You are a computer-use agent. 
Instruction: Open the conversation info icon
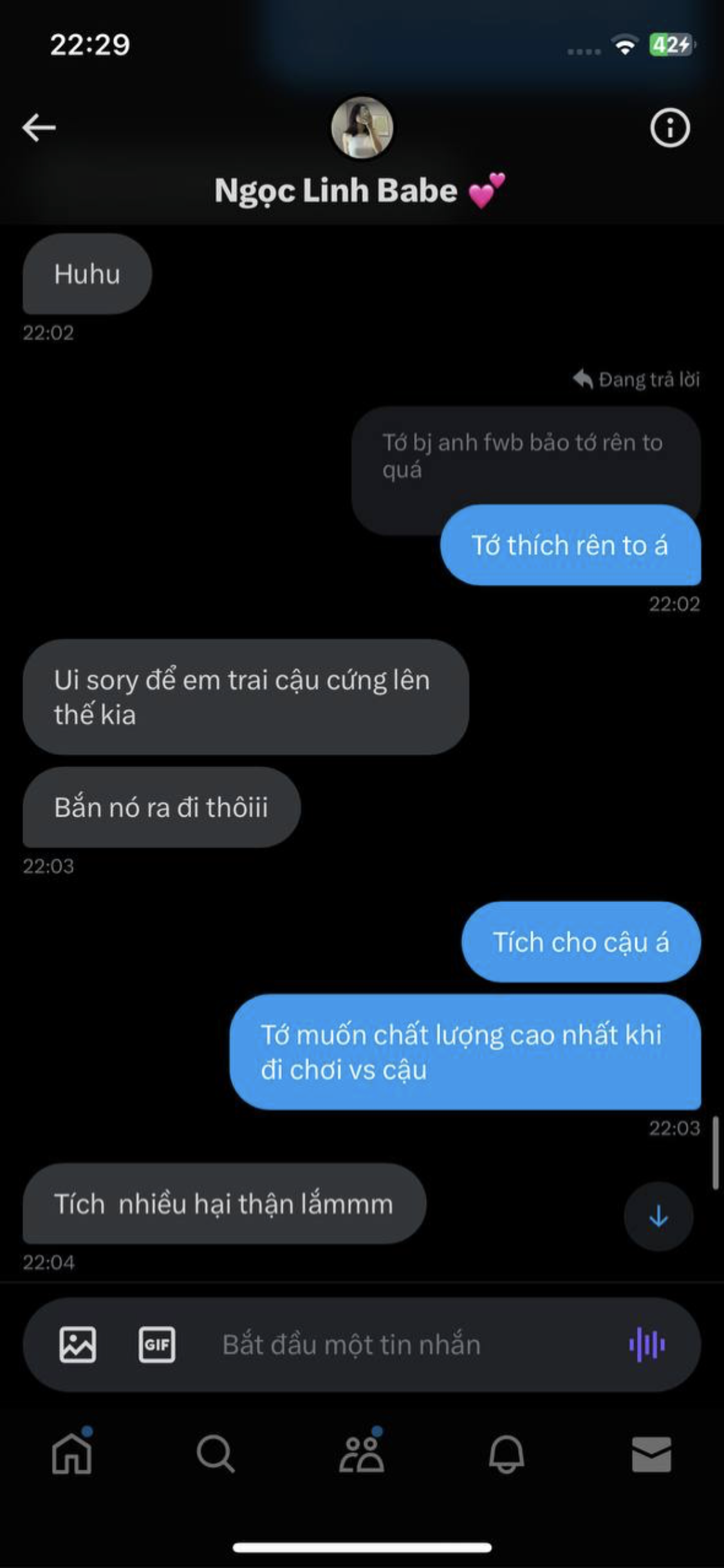coord(669,127)
